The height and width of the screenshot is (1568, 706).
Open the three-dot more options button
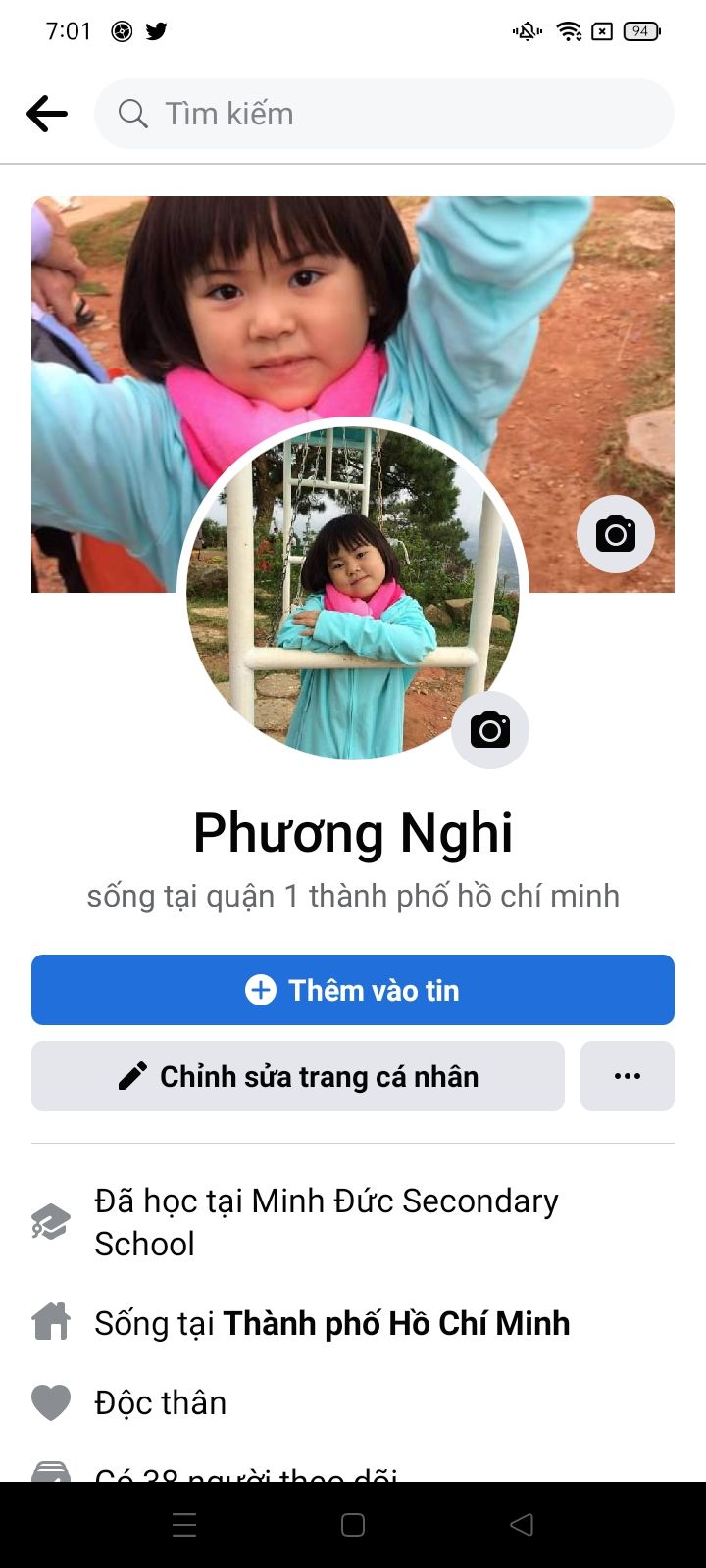coord(628,1076)
